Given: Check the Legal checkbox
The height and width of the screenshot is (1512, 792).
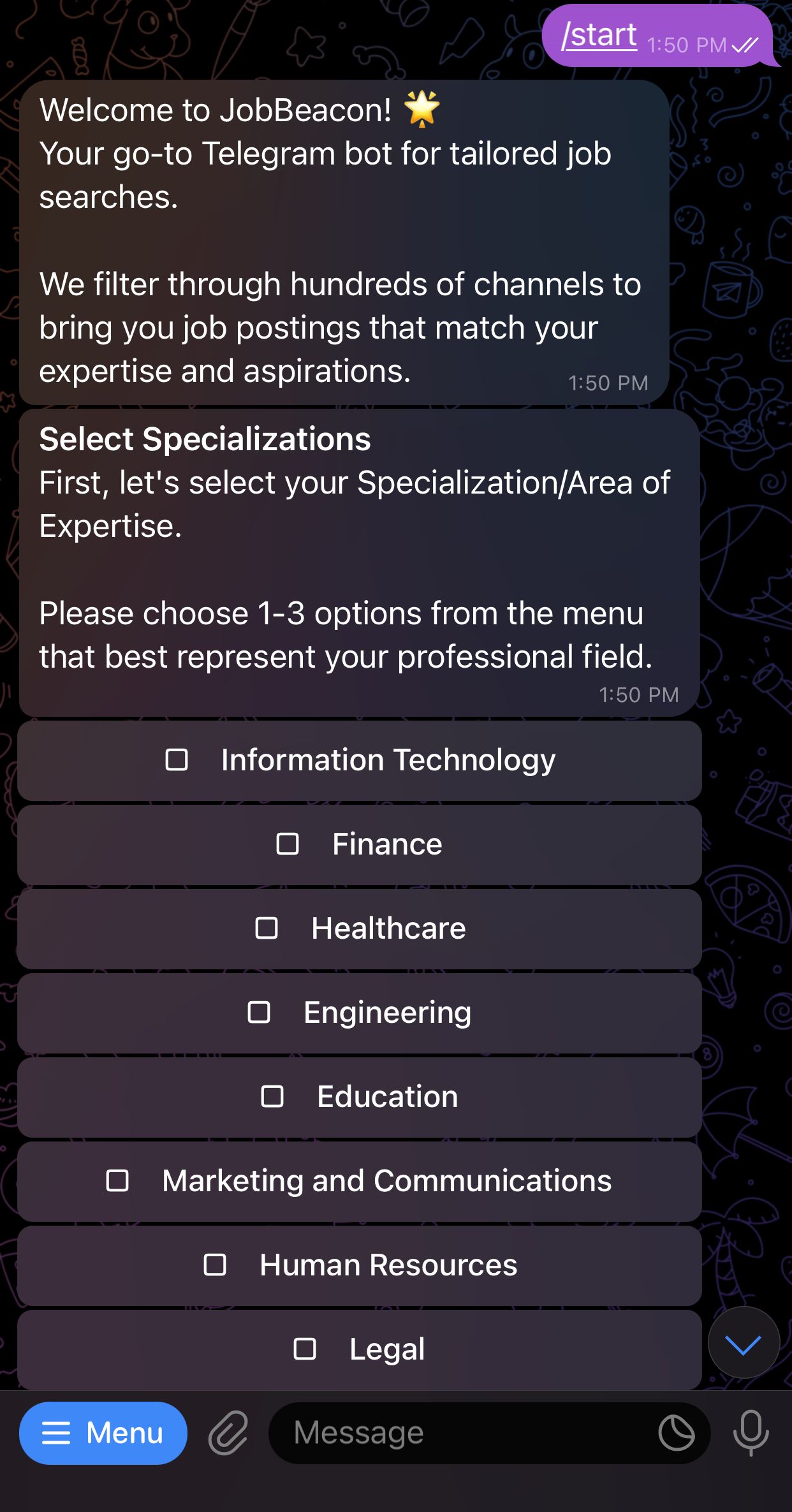Looking at the screenshot, I should (306, 1349).
